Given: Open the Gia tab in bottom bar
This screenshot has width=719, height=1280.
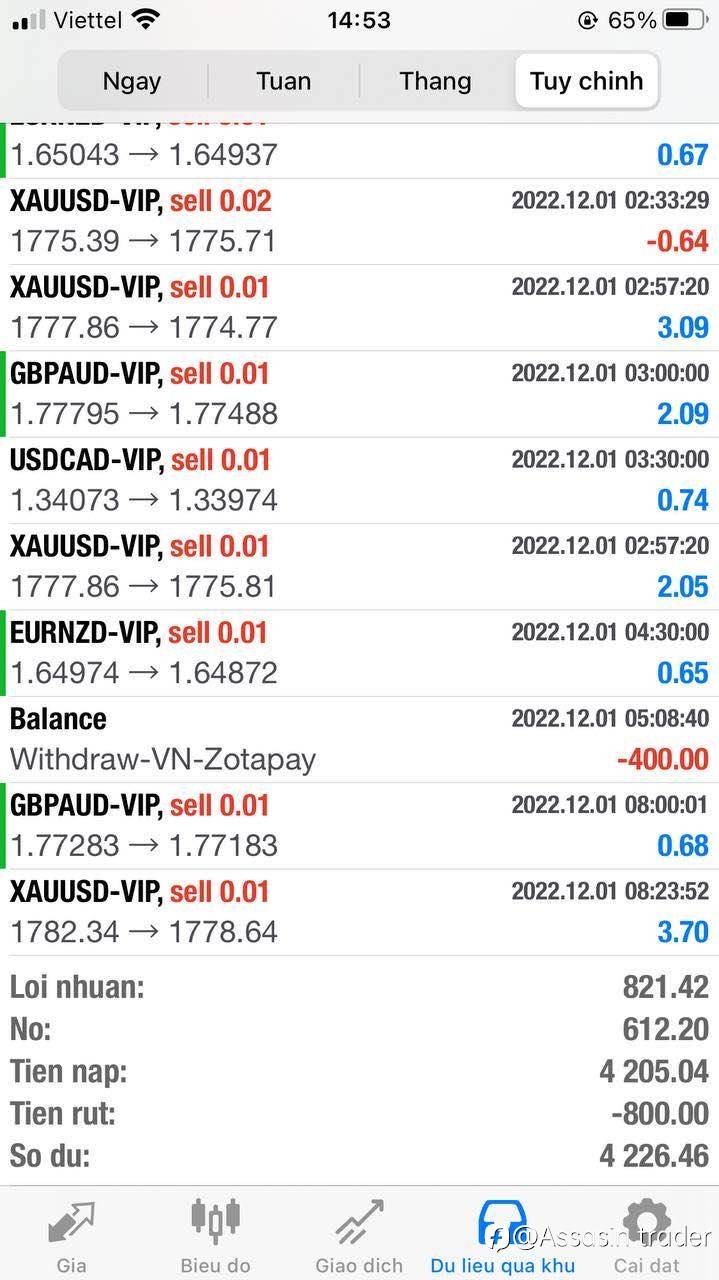Looking at the screenshot, I should coord(71,1235).
